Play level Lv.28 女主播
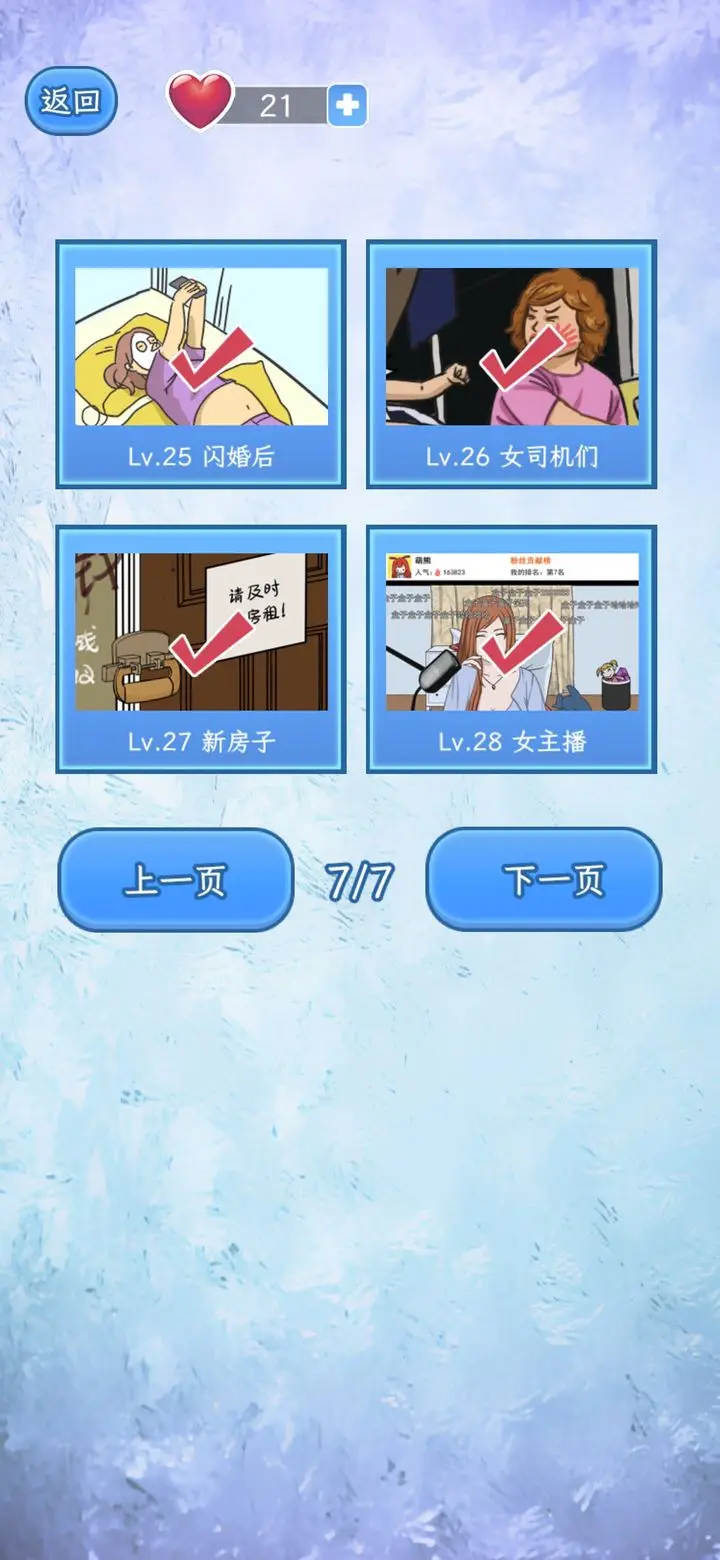 (511, 648)
